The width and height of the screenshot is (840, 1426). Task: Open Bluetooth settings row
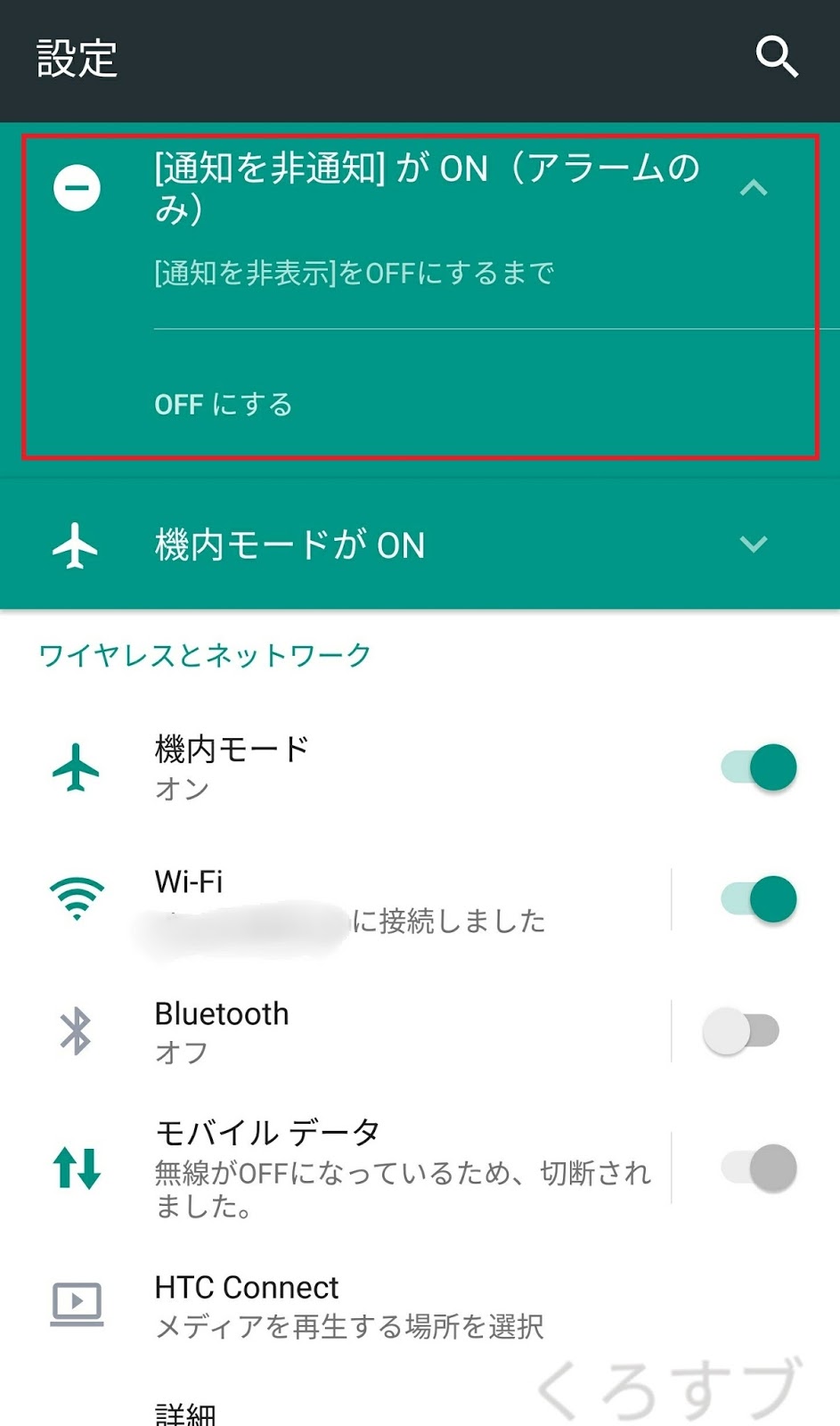click(x=356, y=1032)
